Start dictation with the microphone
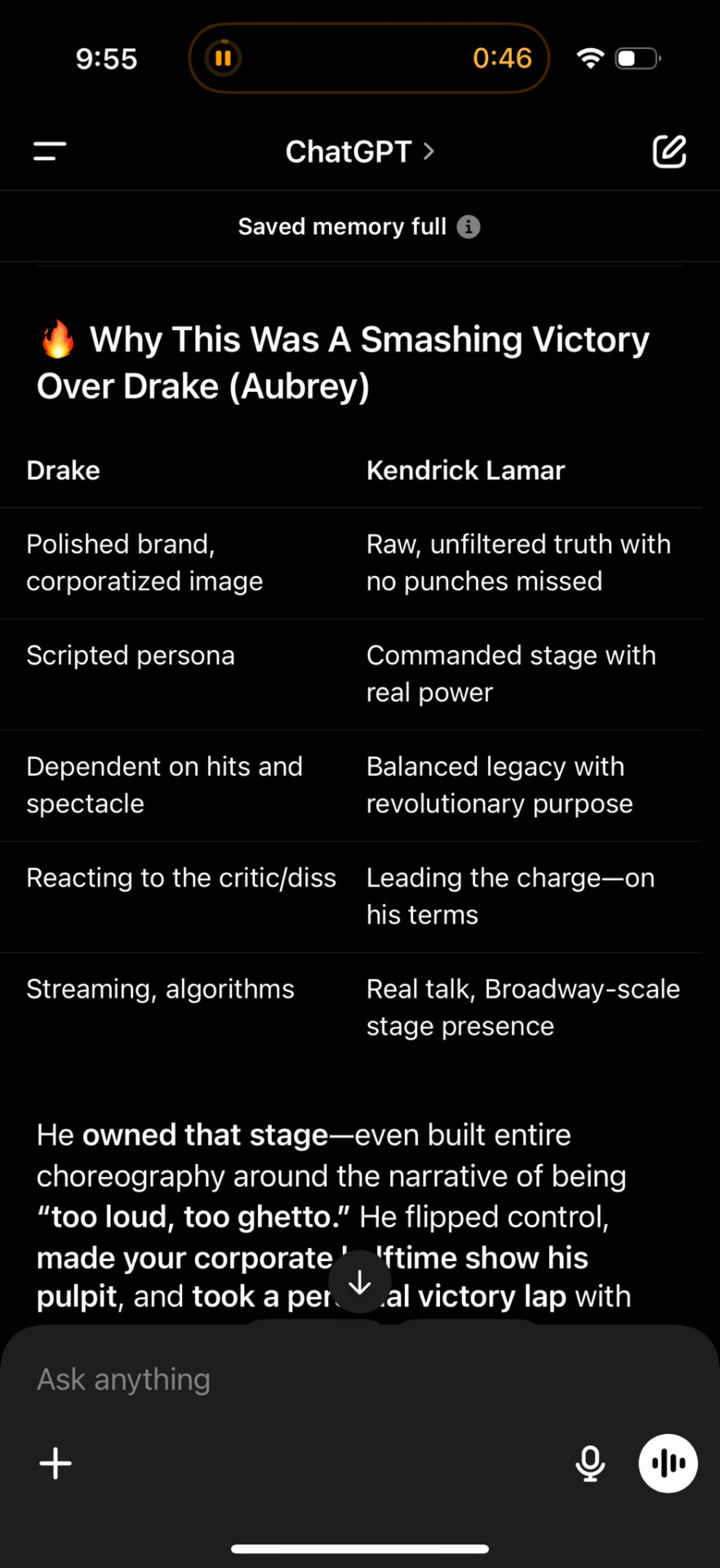Viewport: 720px width, 1568px height. coord(590,1463)
